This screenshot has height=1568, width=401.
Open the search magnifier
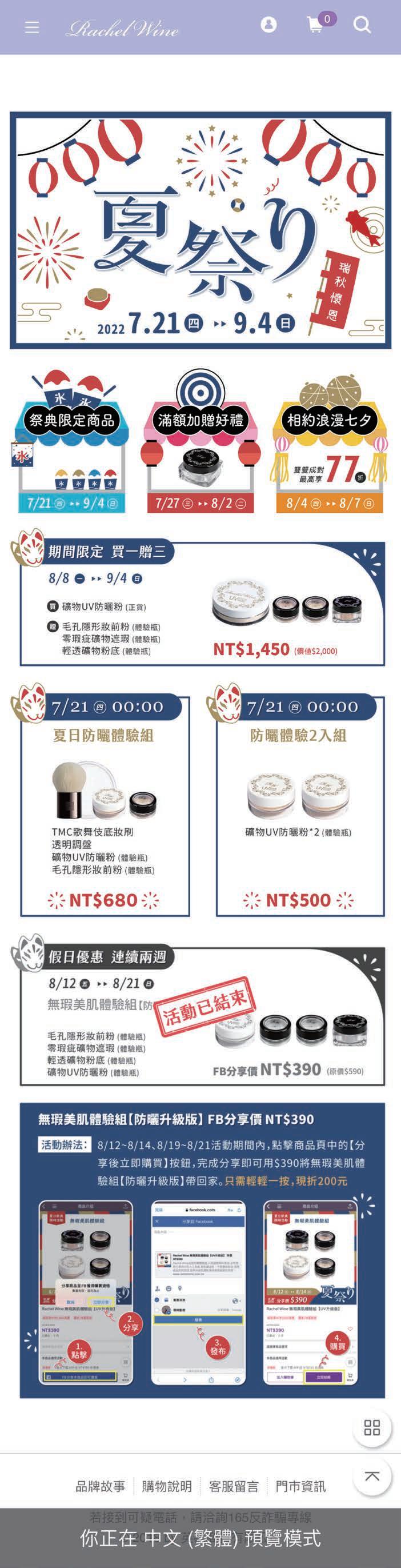[x=362, y=25]
